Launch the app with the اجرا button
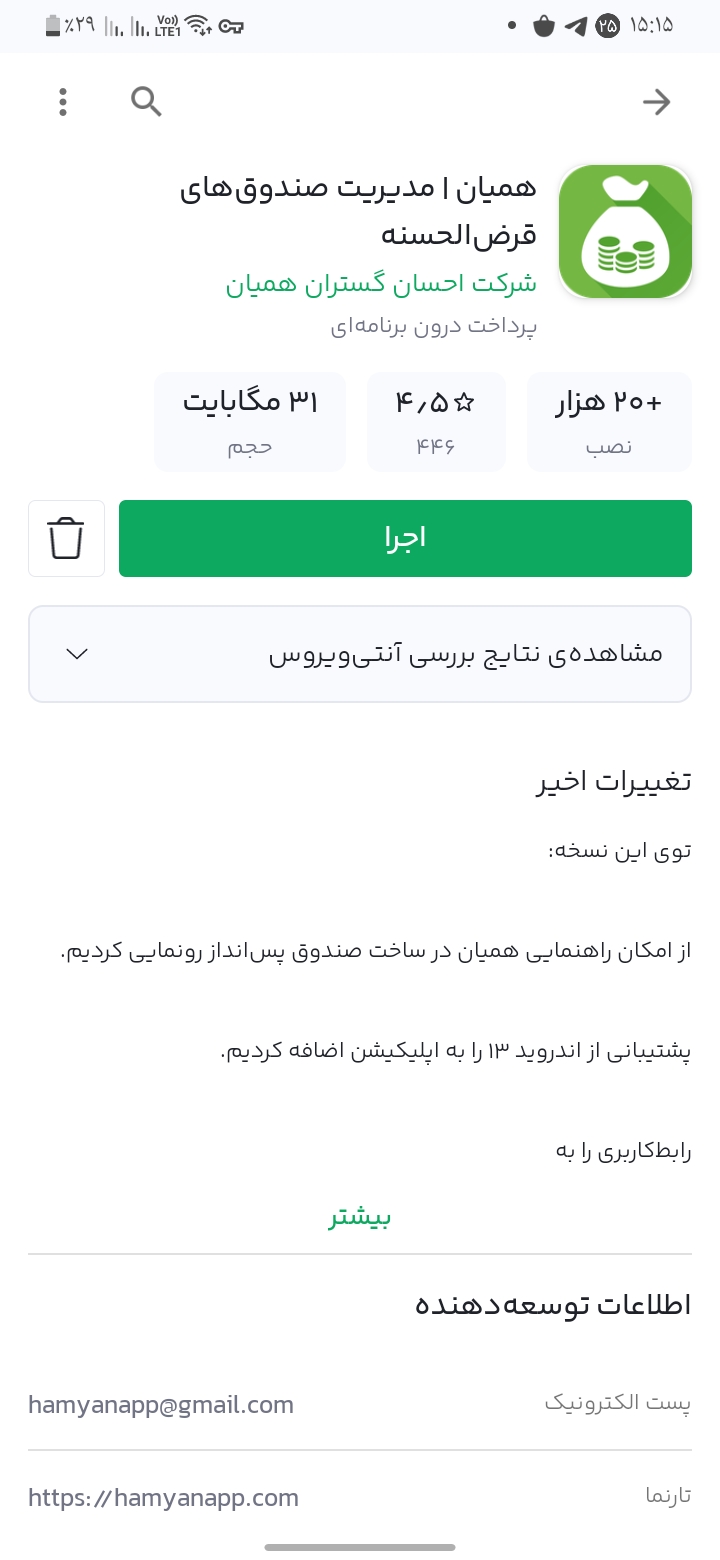This screenshot has width=720, height=1560. point(405,538)
